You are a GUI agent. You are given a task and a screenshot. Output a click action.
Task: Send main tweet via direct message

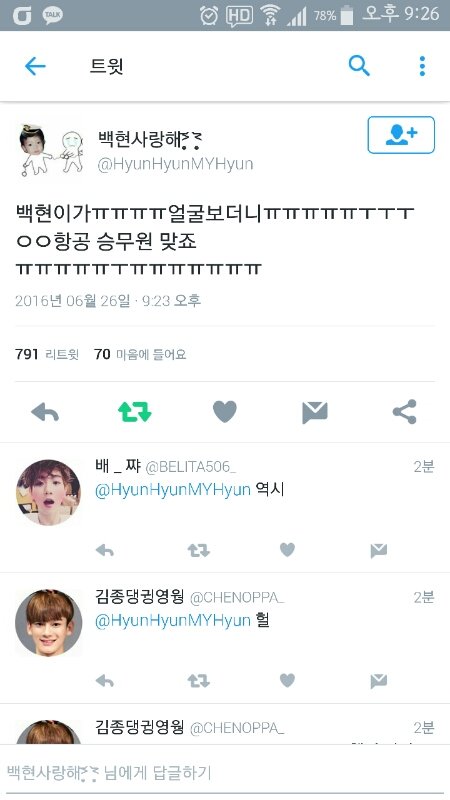click(x=315, y=412)
